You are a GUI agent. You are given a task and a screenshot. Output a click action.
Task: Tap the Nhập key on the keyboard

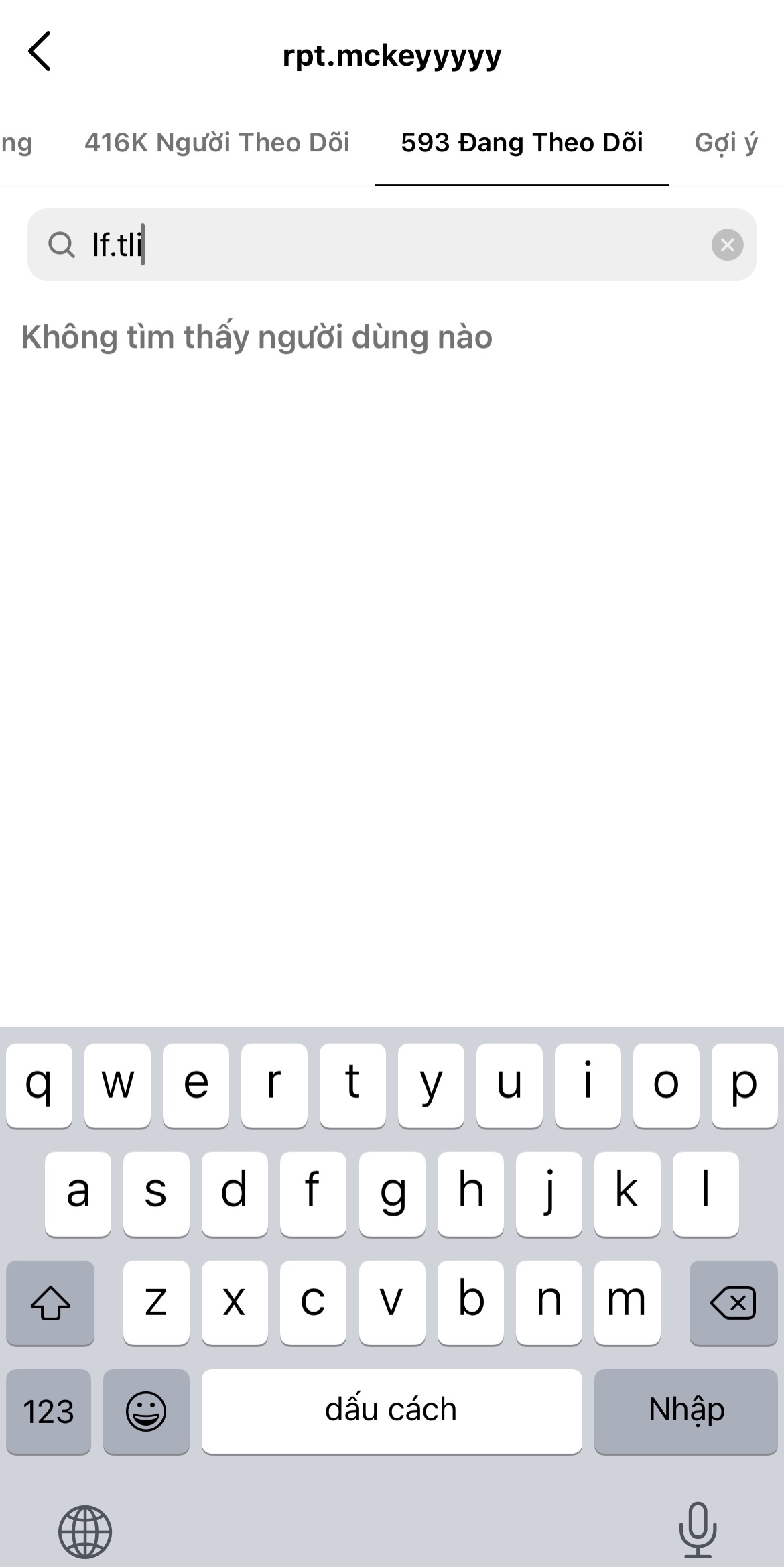point(685,1410)
